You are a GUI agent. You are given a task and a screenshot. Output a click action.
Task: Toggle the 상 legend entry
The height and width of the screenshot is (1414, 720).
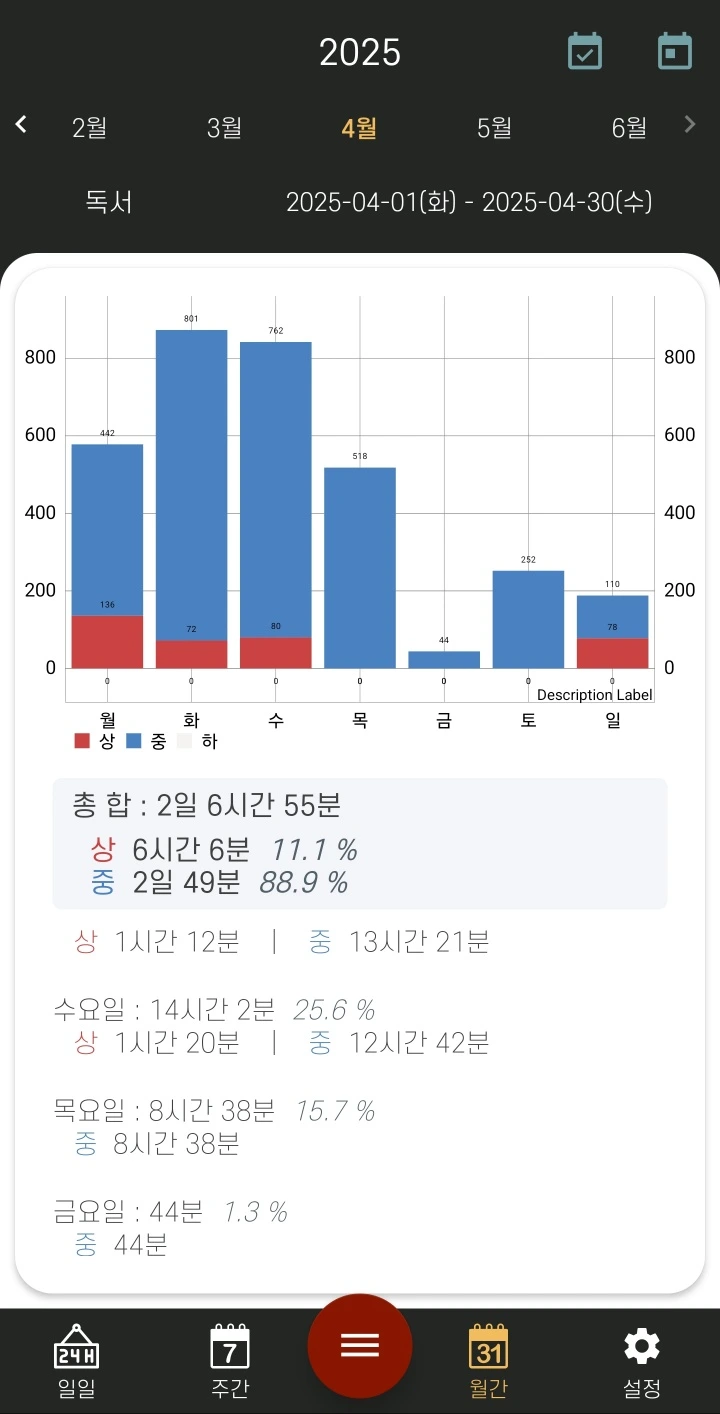point(96,741)
